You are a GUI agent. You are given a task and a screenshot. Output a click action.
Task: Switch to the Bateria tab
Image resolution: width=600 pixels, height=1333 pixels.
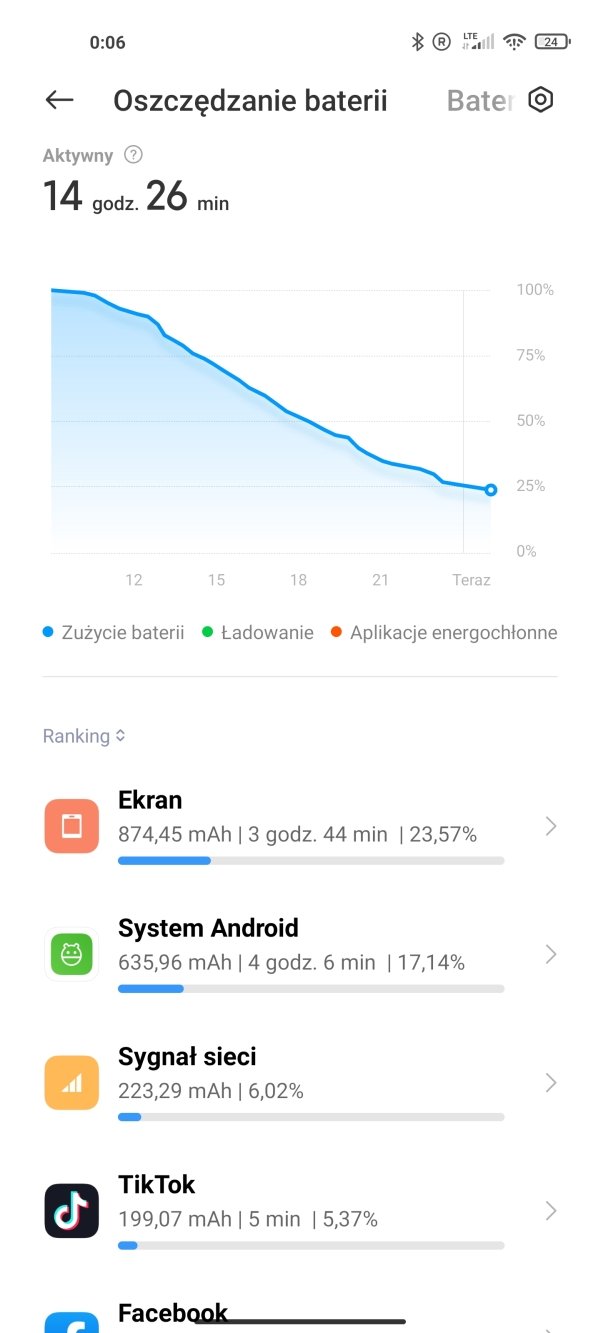[x=481, y=101]
